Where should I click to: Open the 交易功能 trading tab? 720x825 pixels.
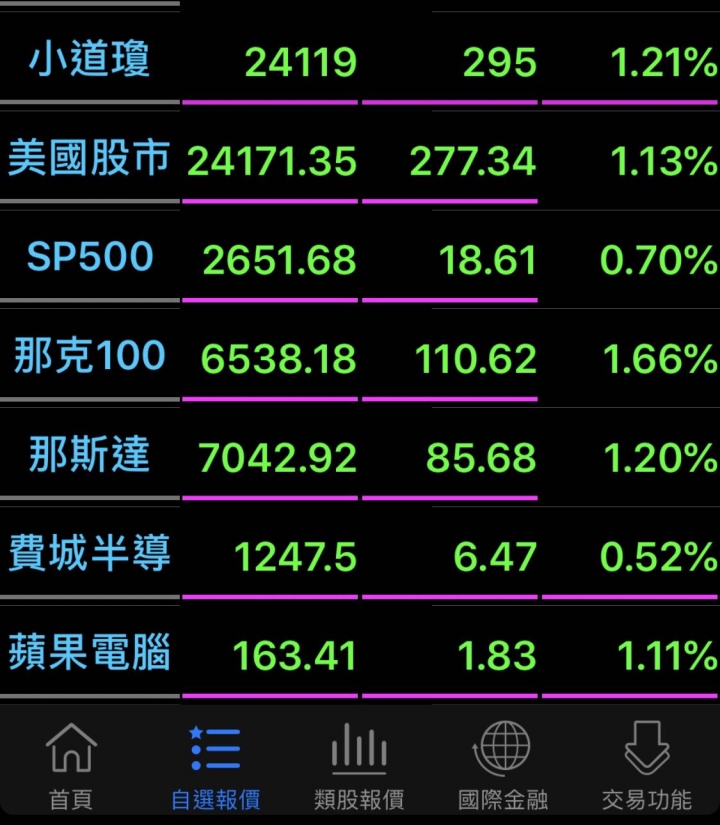pos(647,766)
